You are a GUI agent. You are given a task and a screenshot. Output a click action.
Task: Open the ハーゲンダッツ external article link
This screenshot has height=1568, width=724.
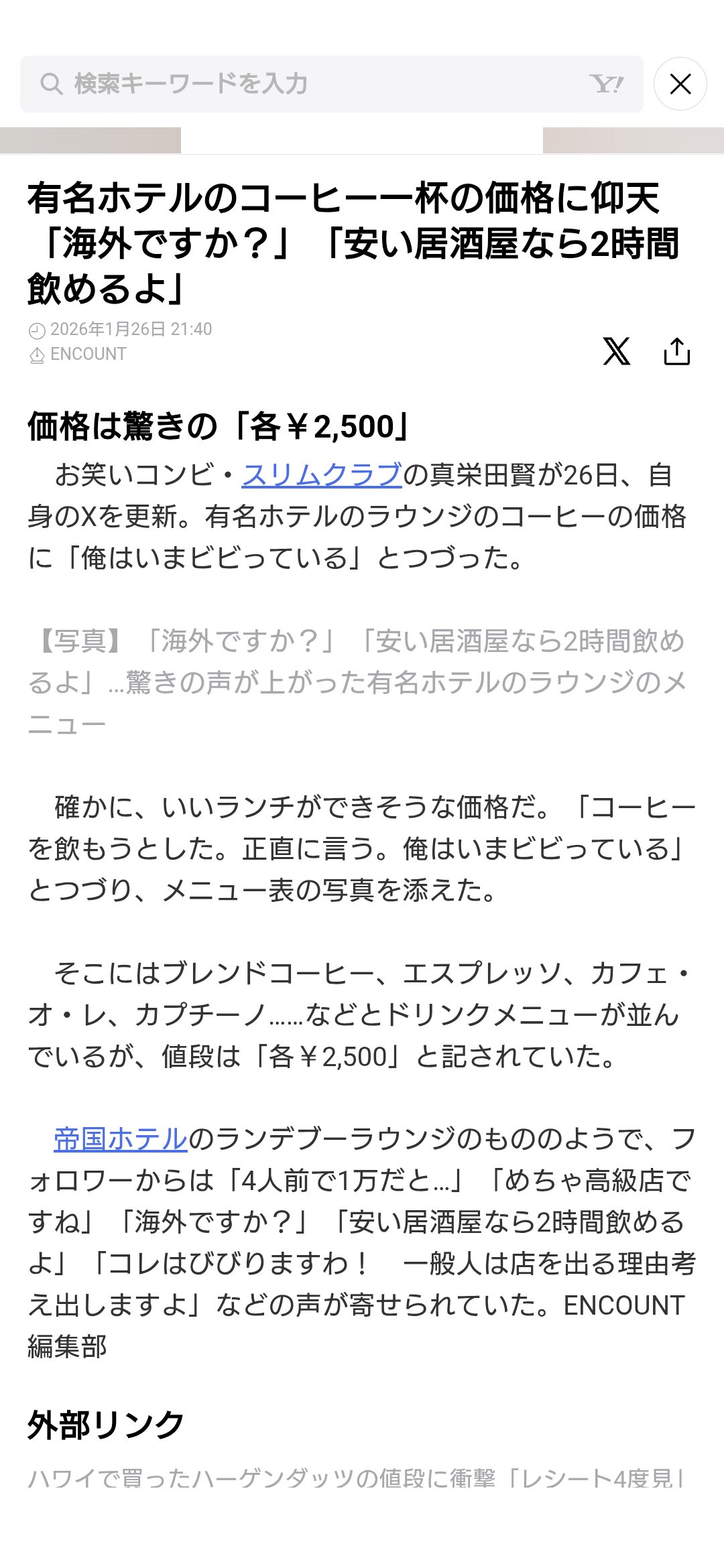[355, 1478]
